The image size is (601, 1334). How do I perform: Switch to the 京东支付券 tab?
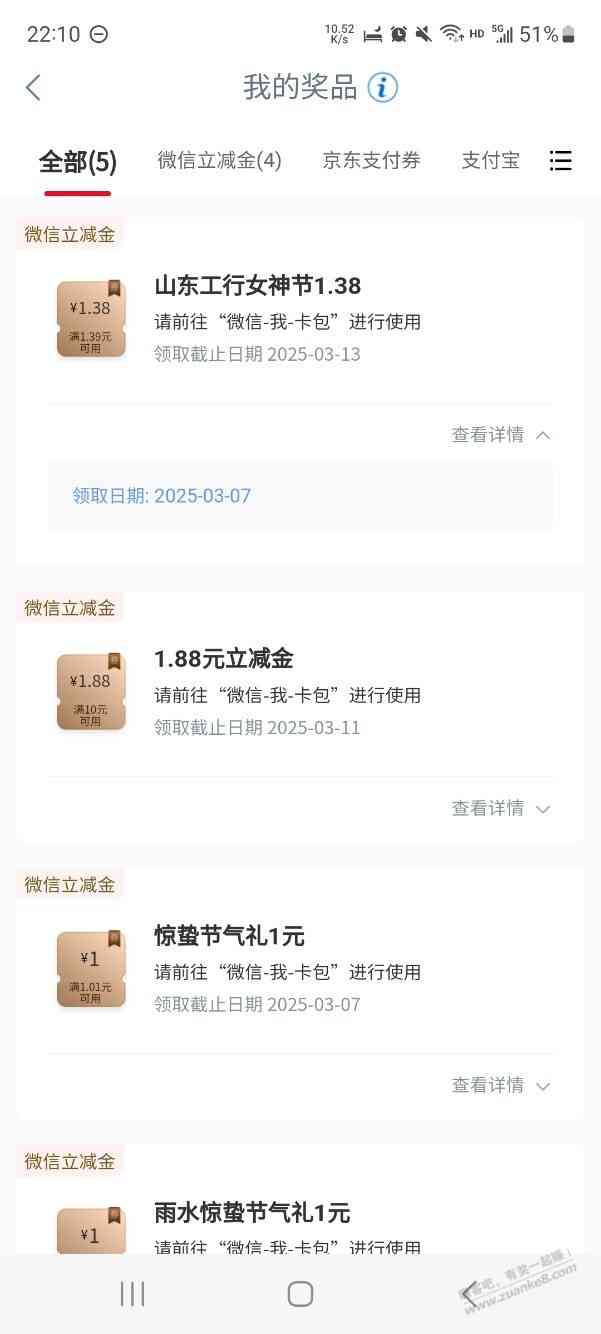[371, 160]
